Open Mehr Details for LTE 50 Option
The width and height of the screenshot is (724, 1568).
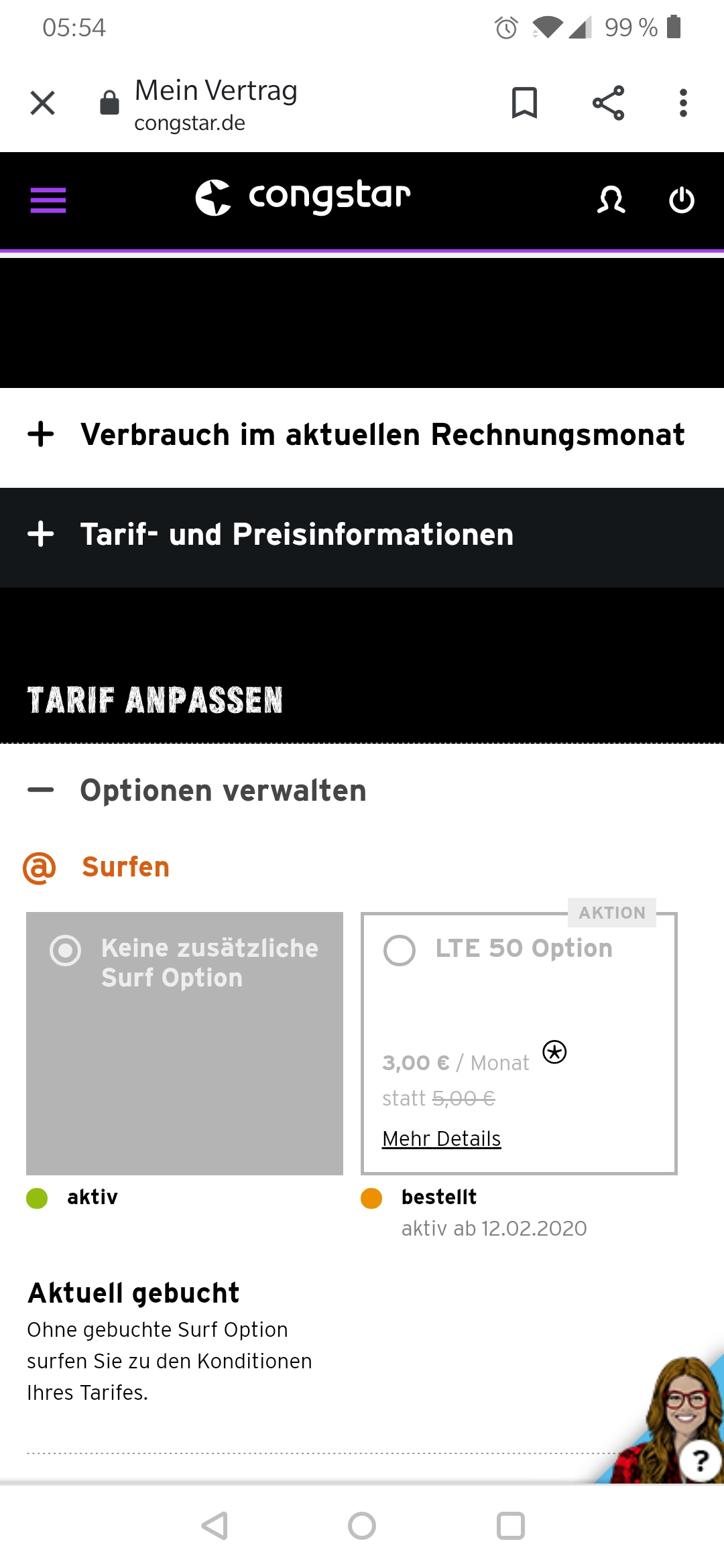[441, 1138]
